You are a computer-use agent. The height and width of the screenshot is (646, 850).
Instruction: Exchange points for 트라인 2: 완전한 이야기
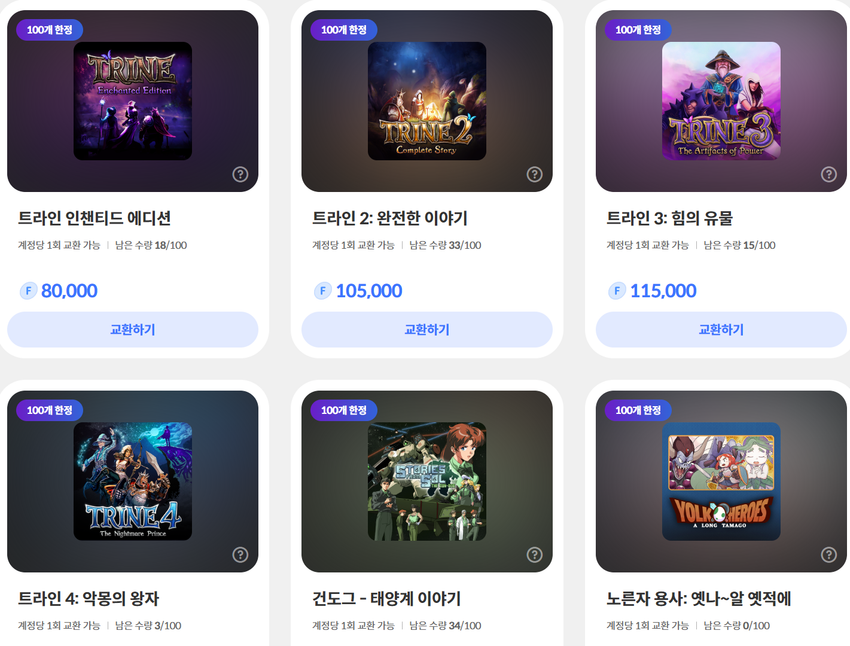pyautogui.click(x=426, y=329)
